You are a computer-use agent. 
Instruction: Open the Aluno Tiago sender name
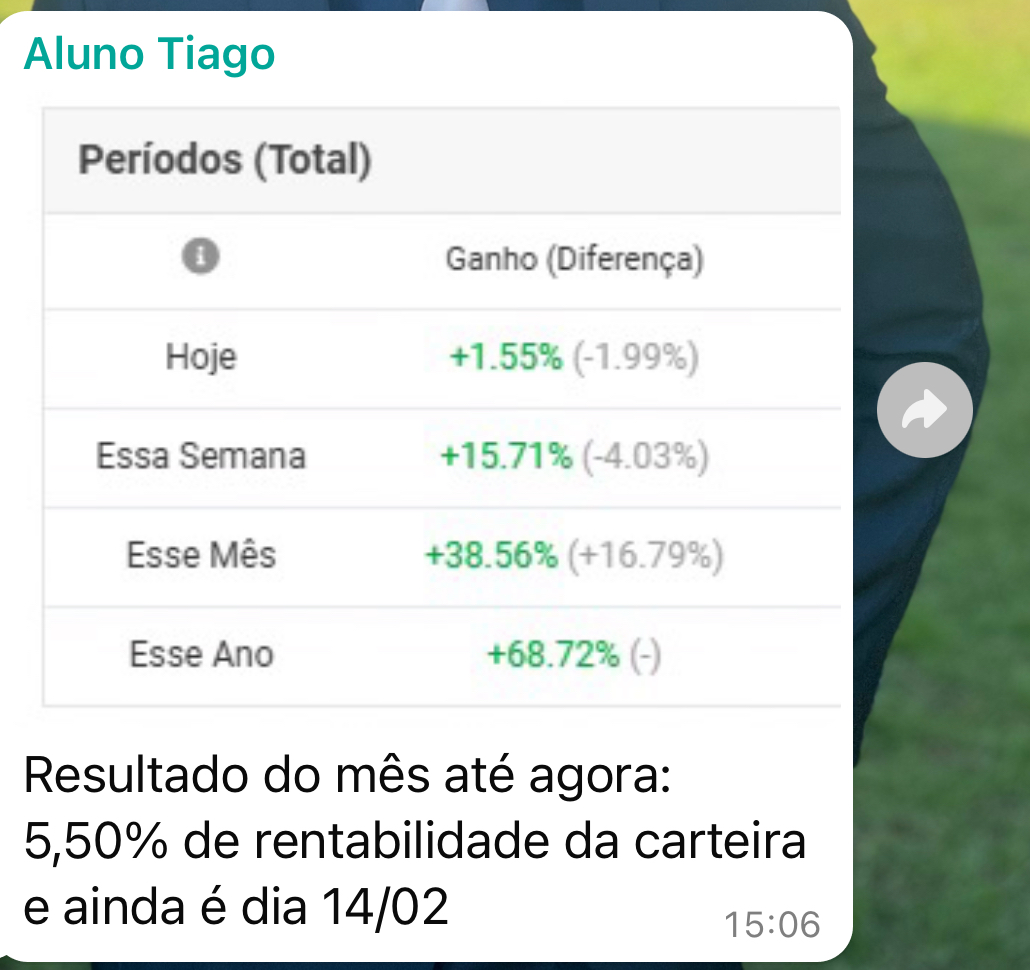point(149,54)
